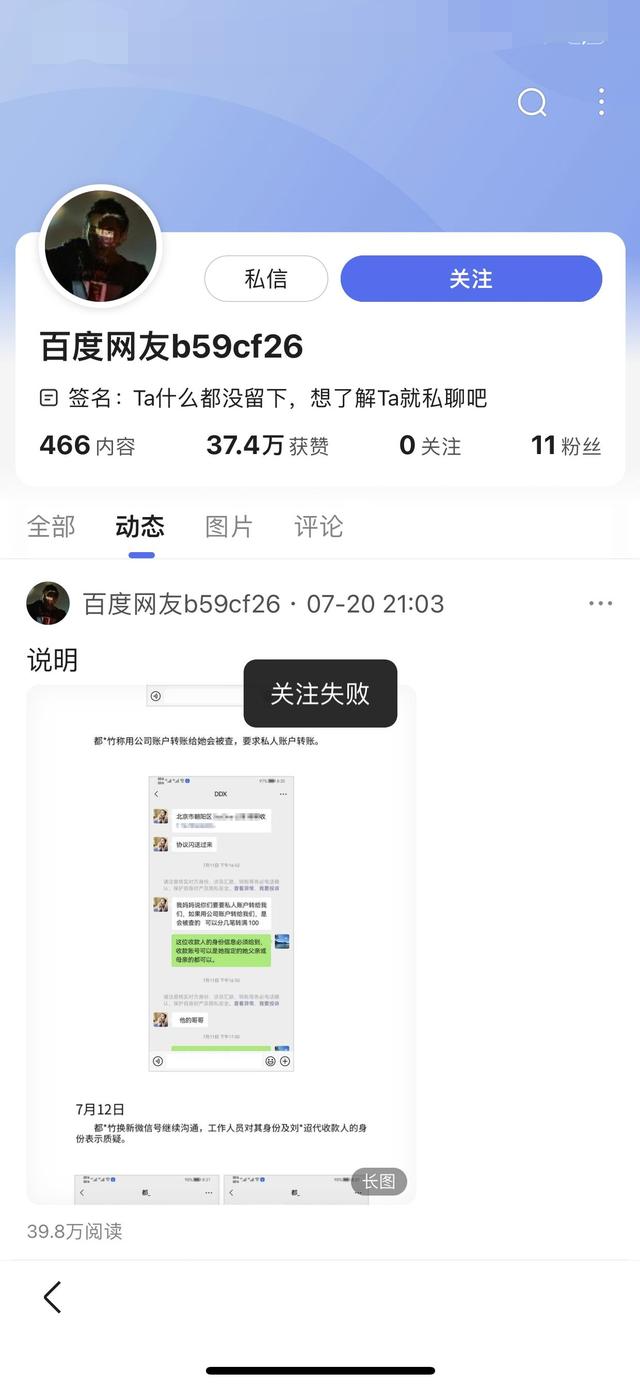This screenshot has width=640, height=1387.
Task: View the profile avatar photo
Action: pyautogui.click(x=100, y=246)
